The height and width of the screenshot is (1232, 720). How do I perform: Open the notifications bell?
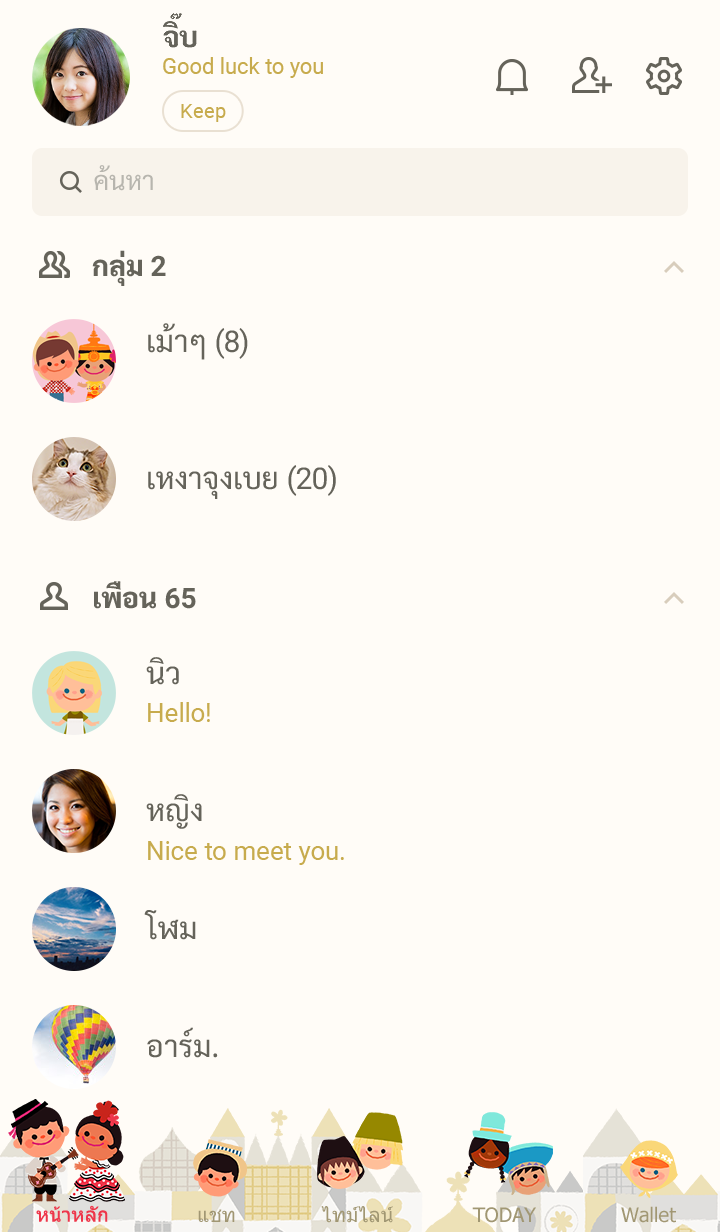click(512, 77)
